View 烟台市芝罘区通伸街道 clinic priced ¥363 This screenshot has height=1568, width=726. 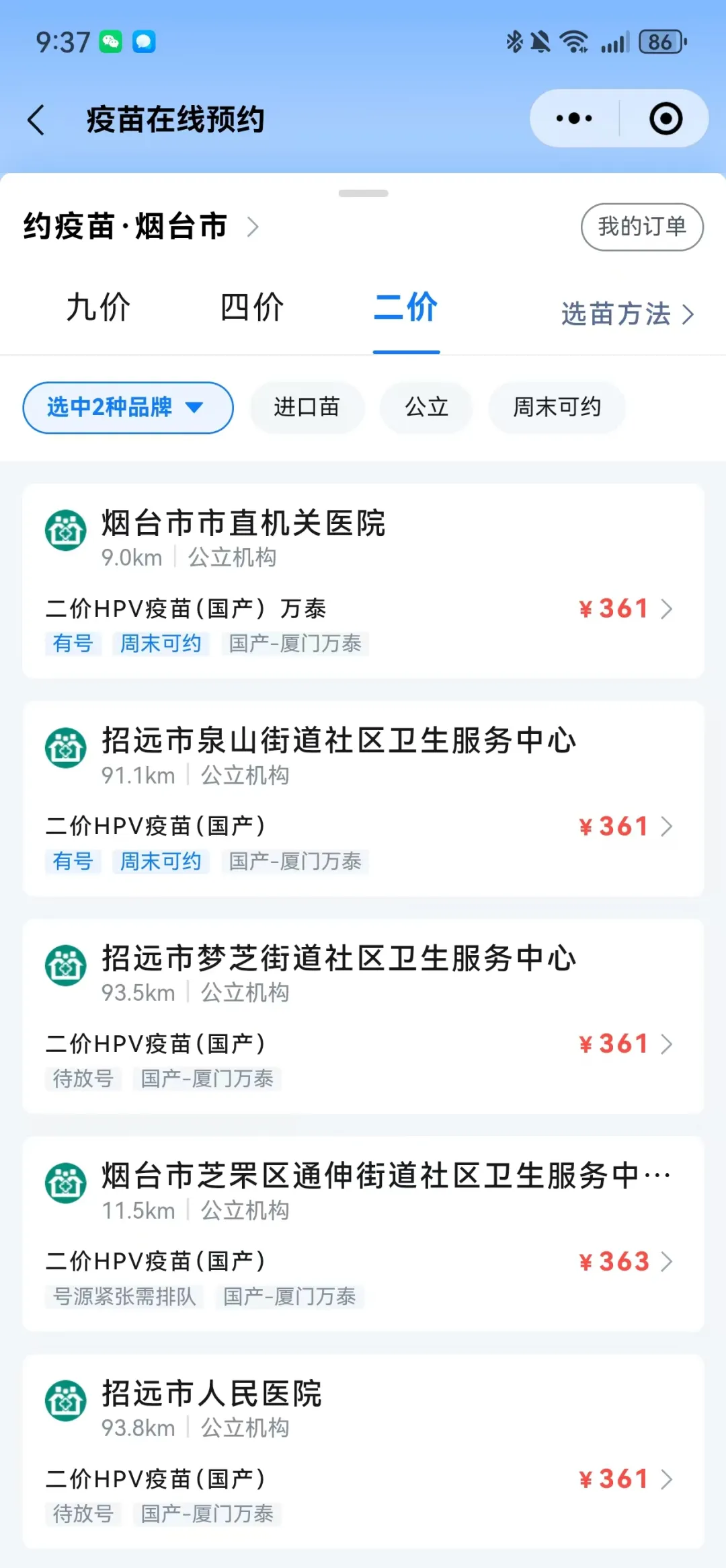click(363, 1234)
